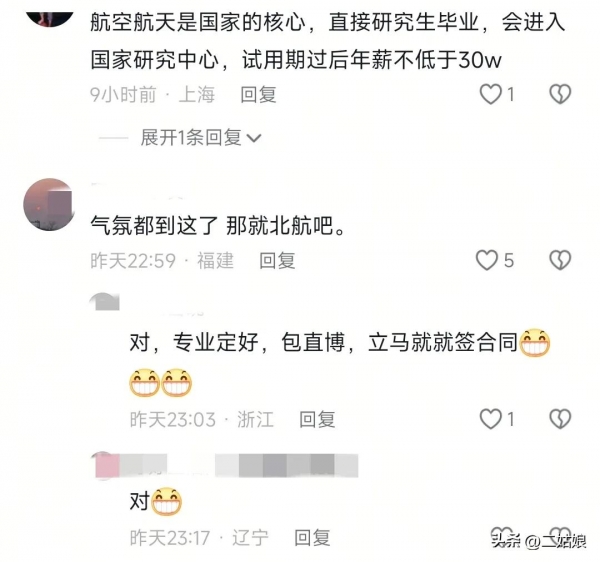
Task: Like the comment '气氛都到这了 那就北航吧'
Action: tap(487, 261)
